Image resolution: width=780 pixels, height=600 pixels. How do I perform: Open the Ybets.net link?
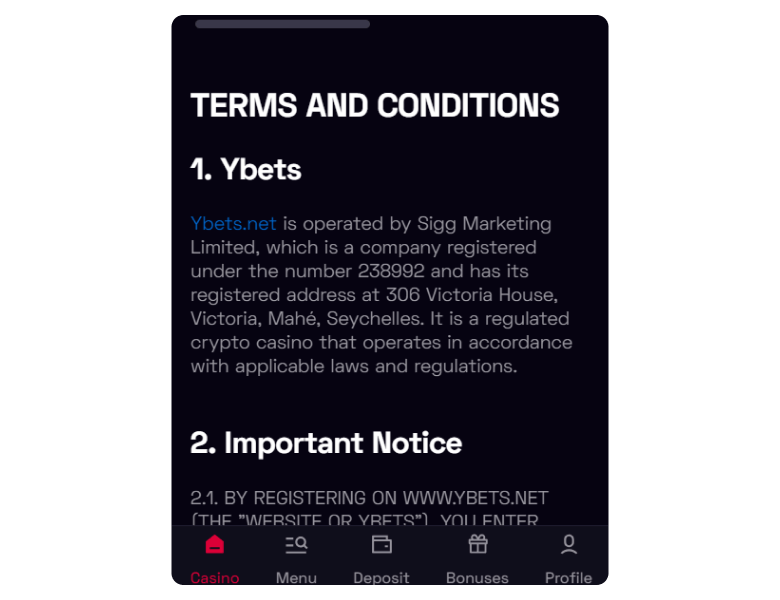(233, 223)
